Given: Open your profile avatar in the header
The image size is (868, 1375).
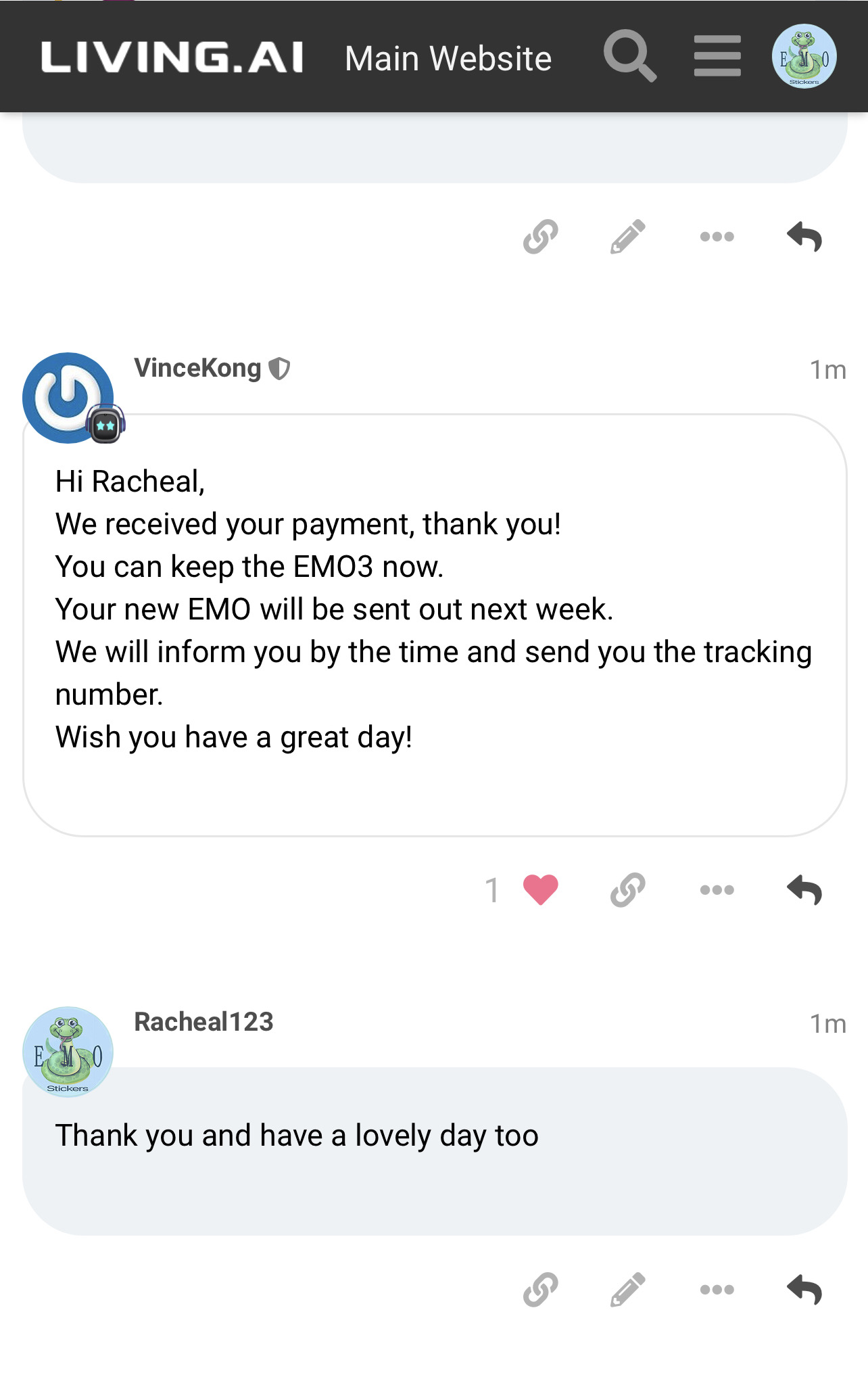Looking at the screenshot, I should point(804,56).
